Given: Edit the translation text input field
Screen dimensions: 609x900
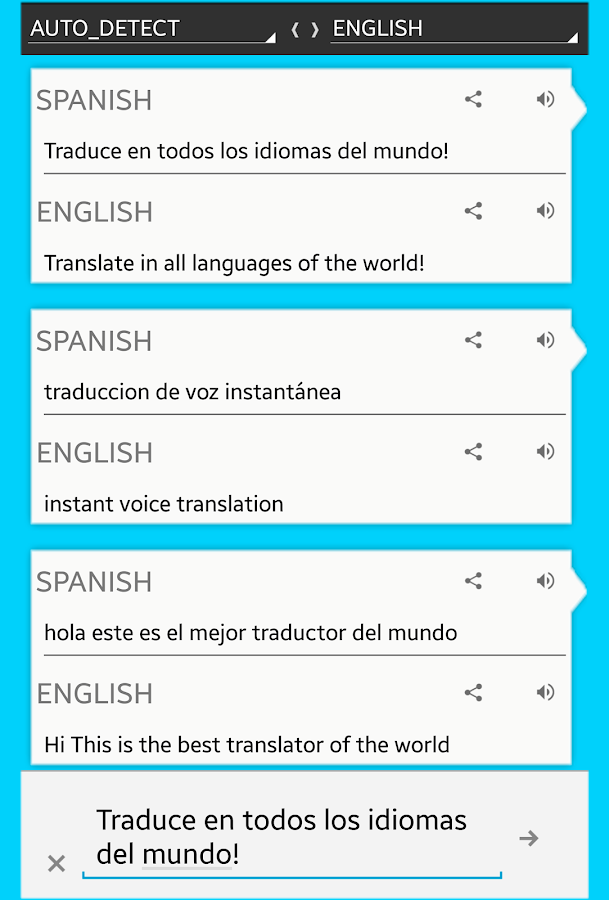Looking at the screenshot, I should (x=290, y=838).
